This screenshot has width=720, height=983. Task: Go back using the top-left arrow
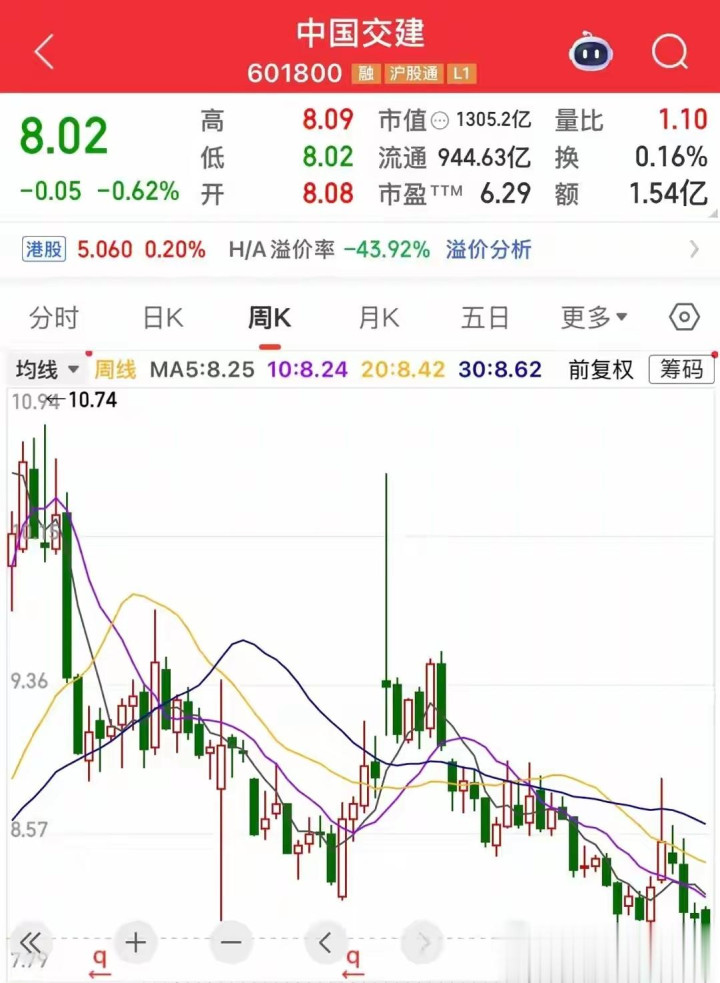coord(43,52)
